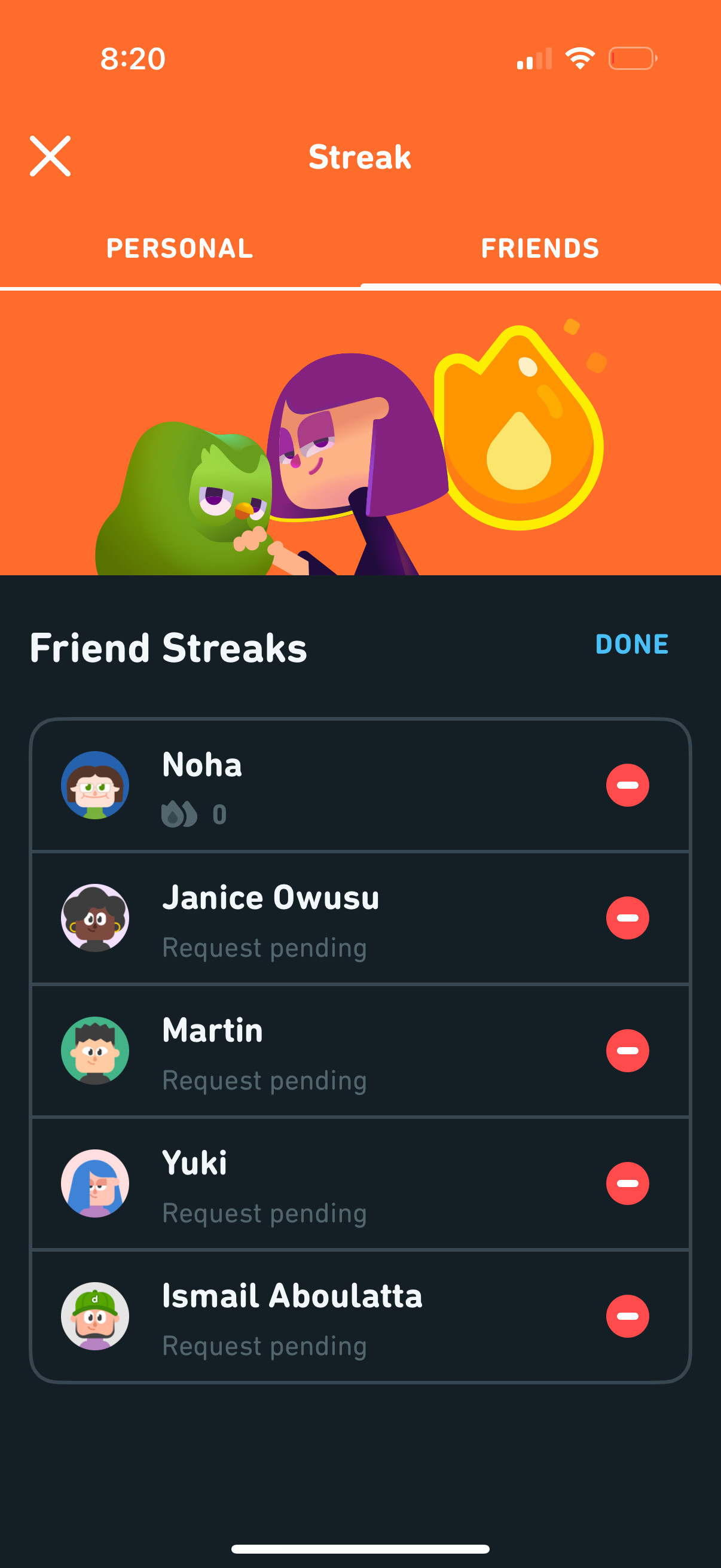
Task: Open Noha's profile avatar
Action: point(94,785)
